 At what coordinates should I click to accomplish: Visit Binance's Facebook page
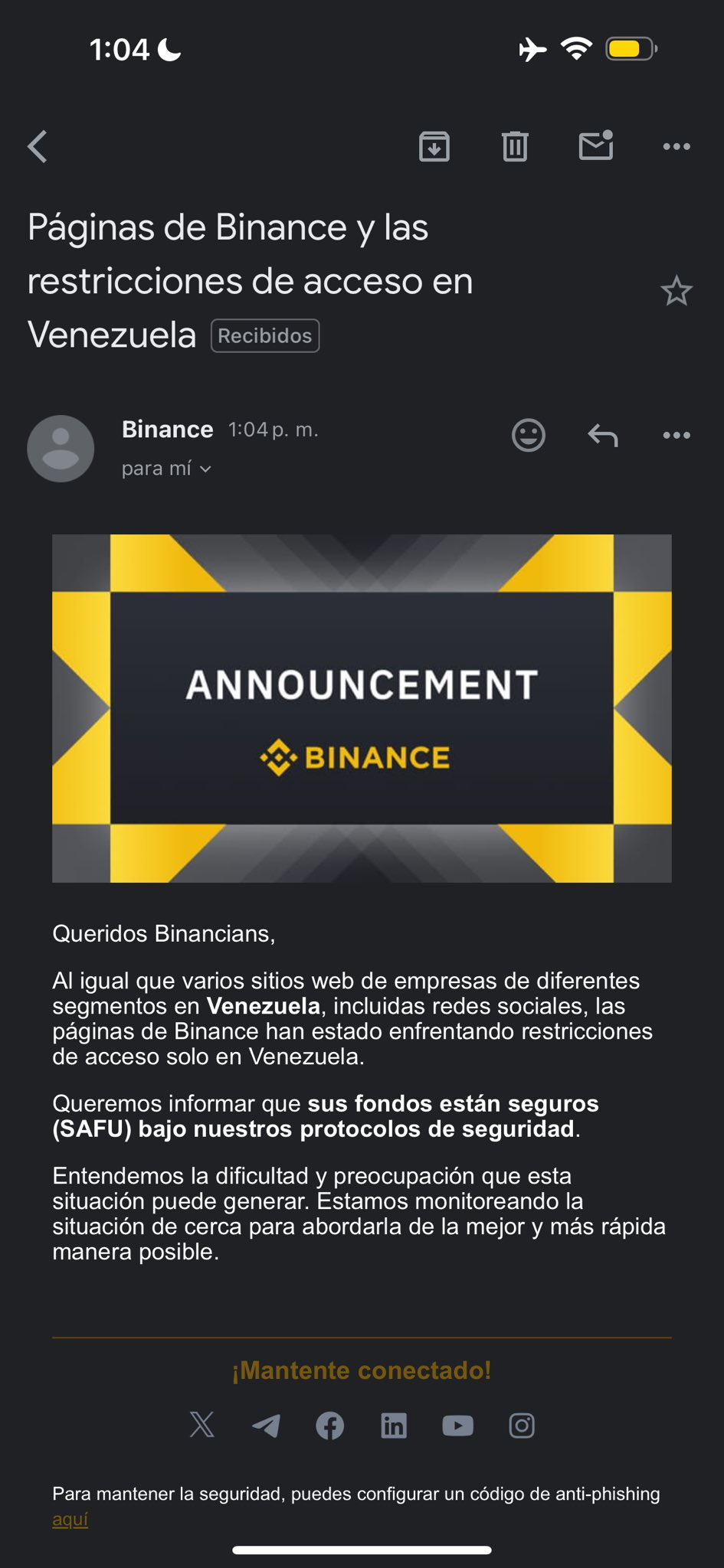click(330, 1426)
